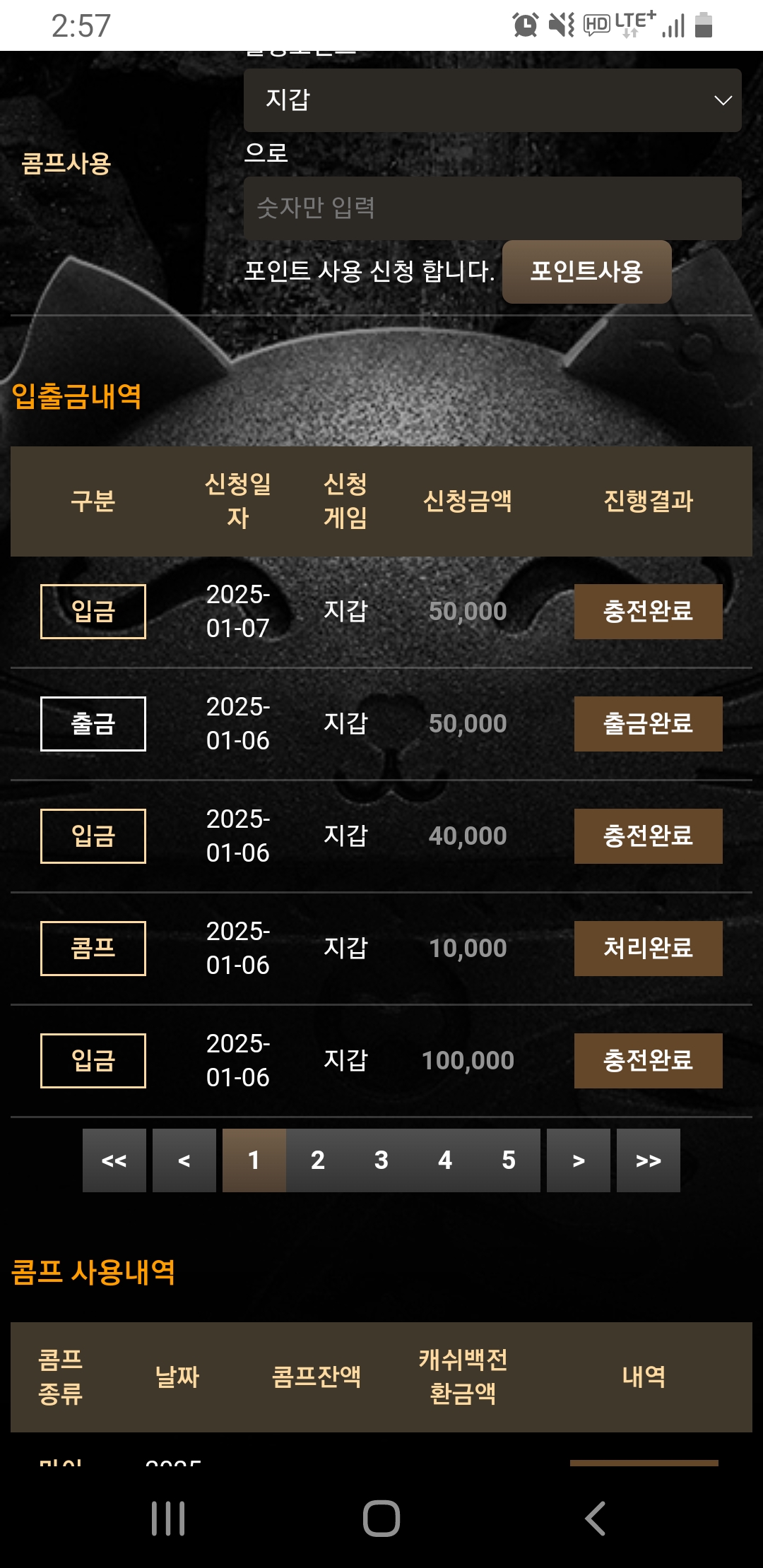The height and width of the screenshot is (1568, 763).
Task: Go to page 4 of 입출금내역
Action: click(x=445, y=1160)
